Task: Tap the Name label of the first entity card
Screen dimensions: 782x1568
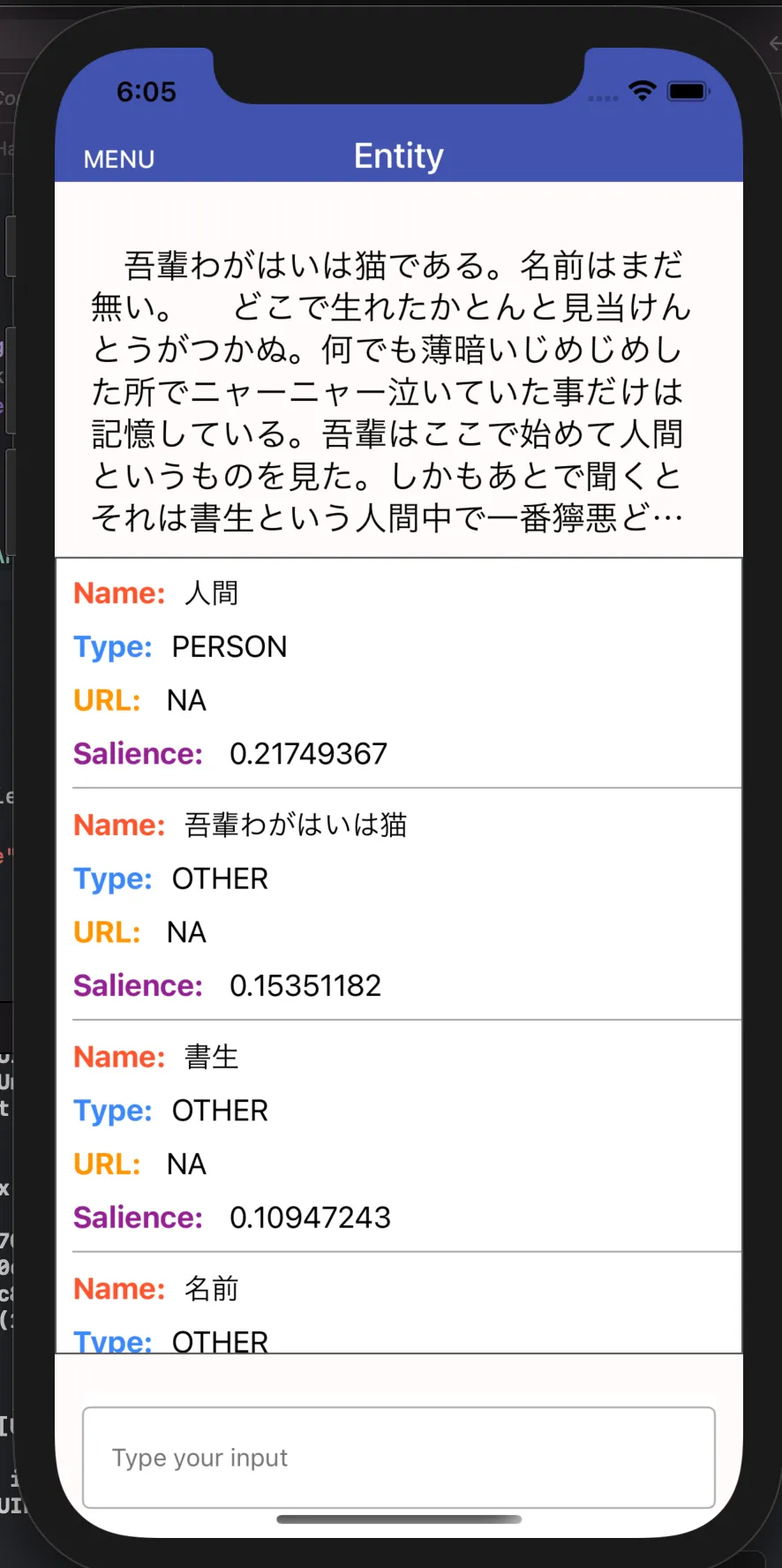Action: tap(119, 592)
